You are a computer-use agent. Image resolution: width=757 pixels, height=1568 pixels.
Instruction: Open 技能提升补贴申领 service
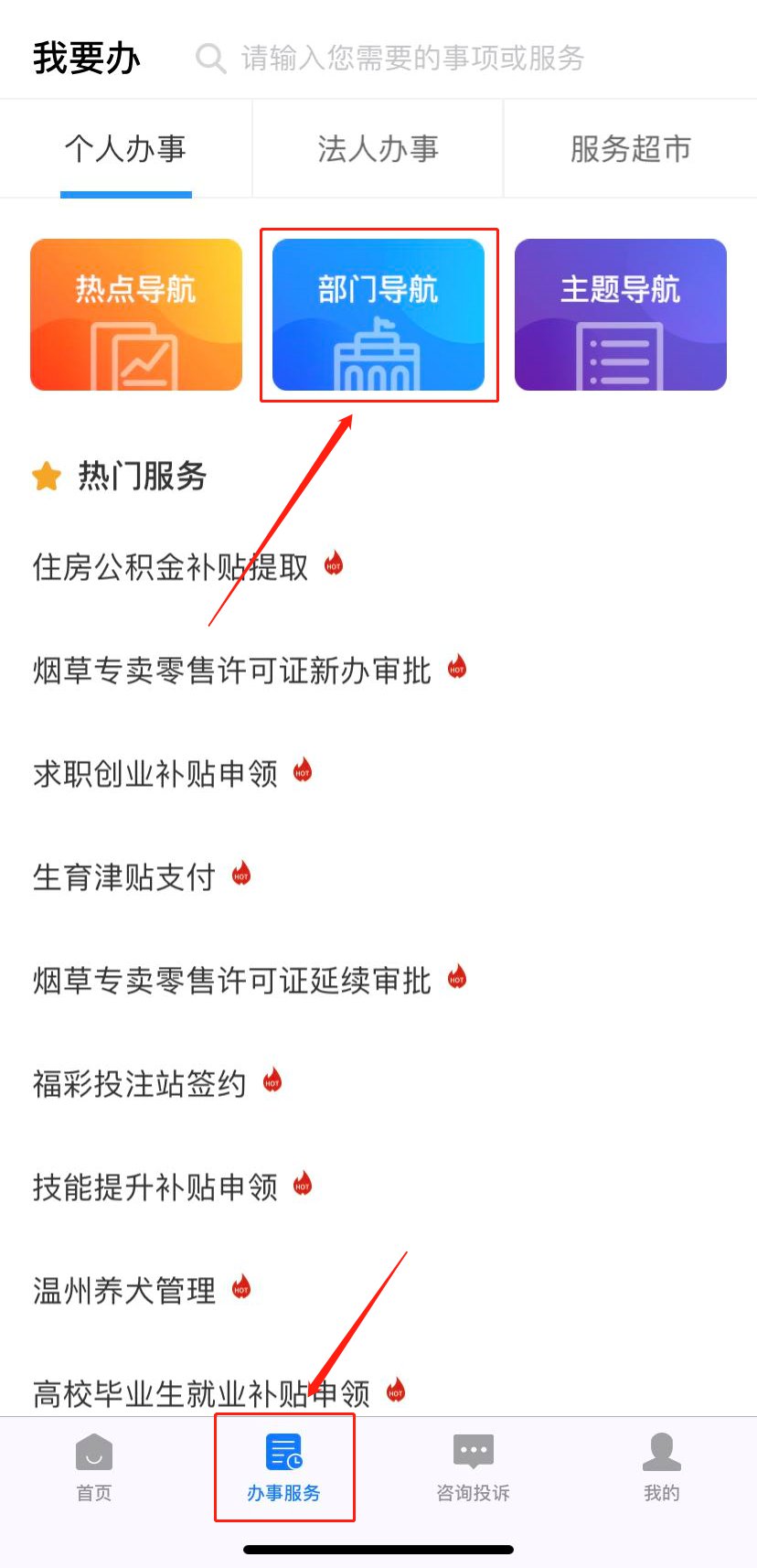pyautogui.click(x=155, y=1187)
